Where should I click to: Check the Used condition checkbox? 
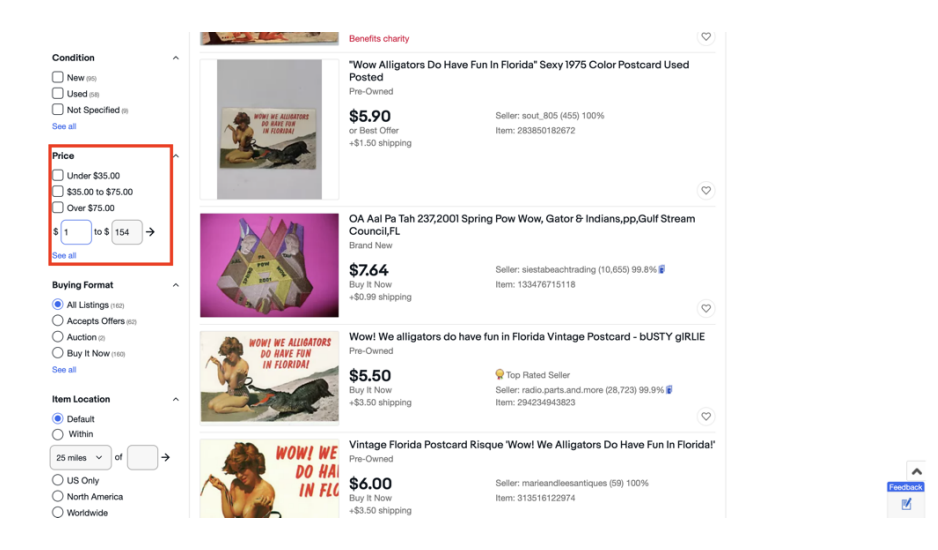click(x=58, y=93)
